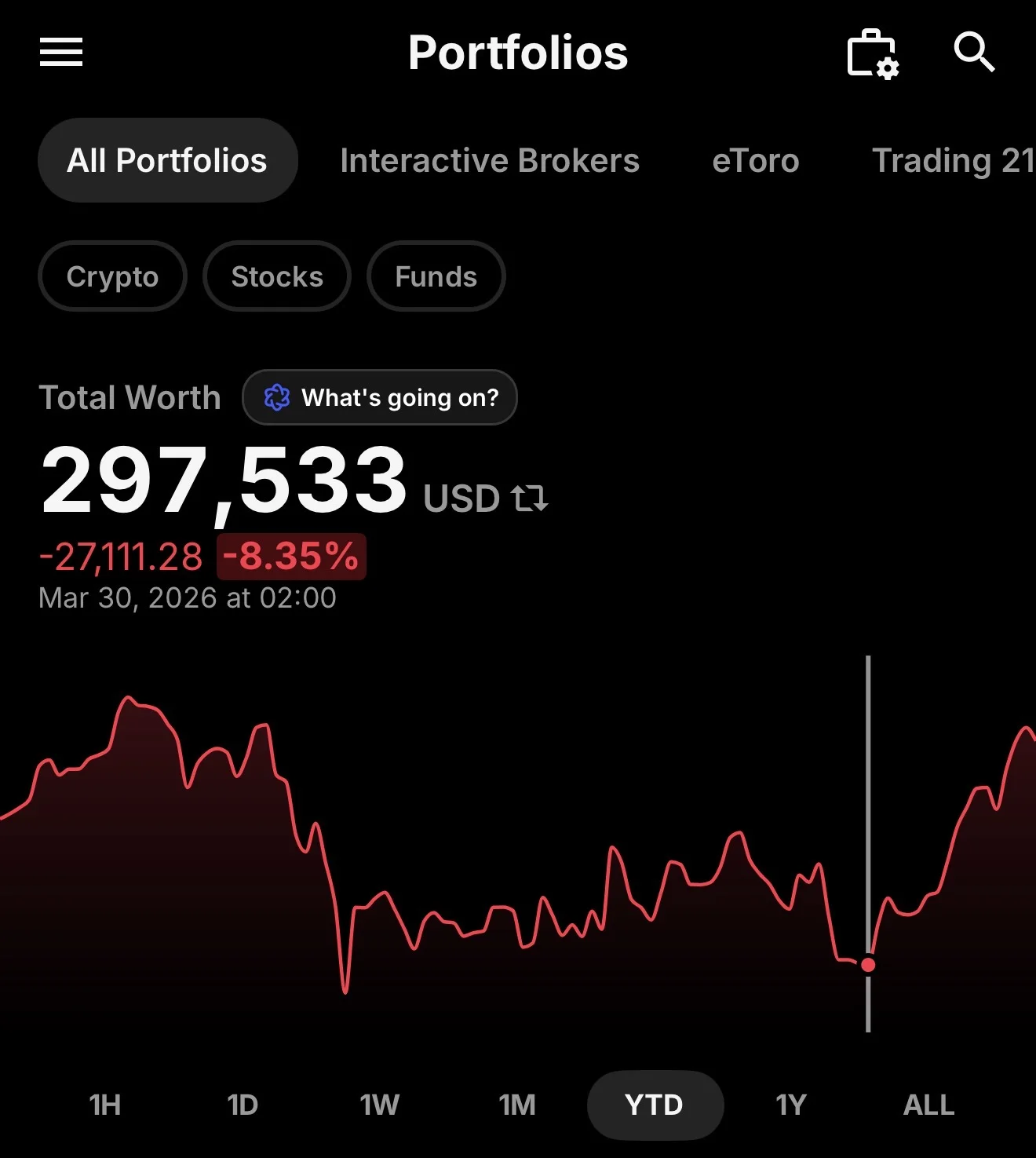Screen dimensions: 1036x1158
Task: Select the 1W time range
Action: pos(380,1105)
